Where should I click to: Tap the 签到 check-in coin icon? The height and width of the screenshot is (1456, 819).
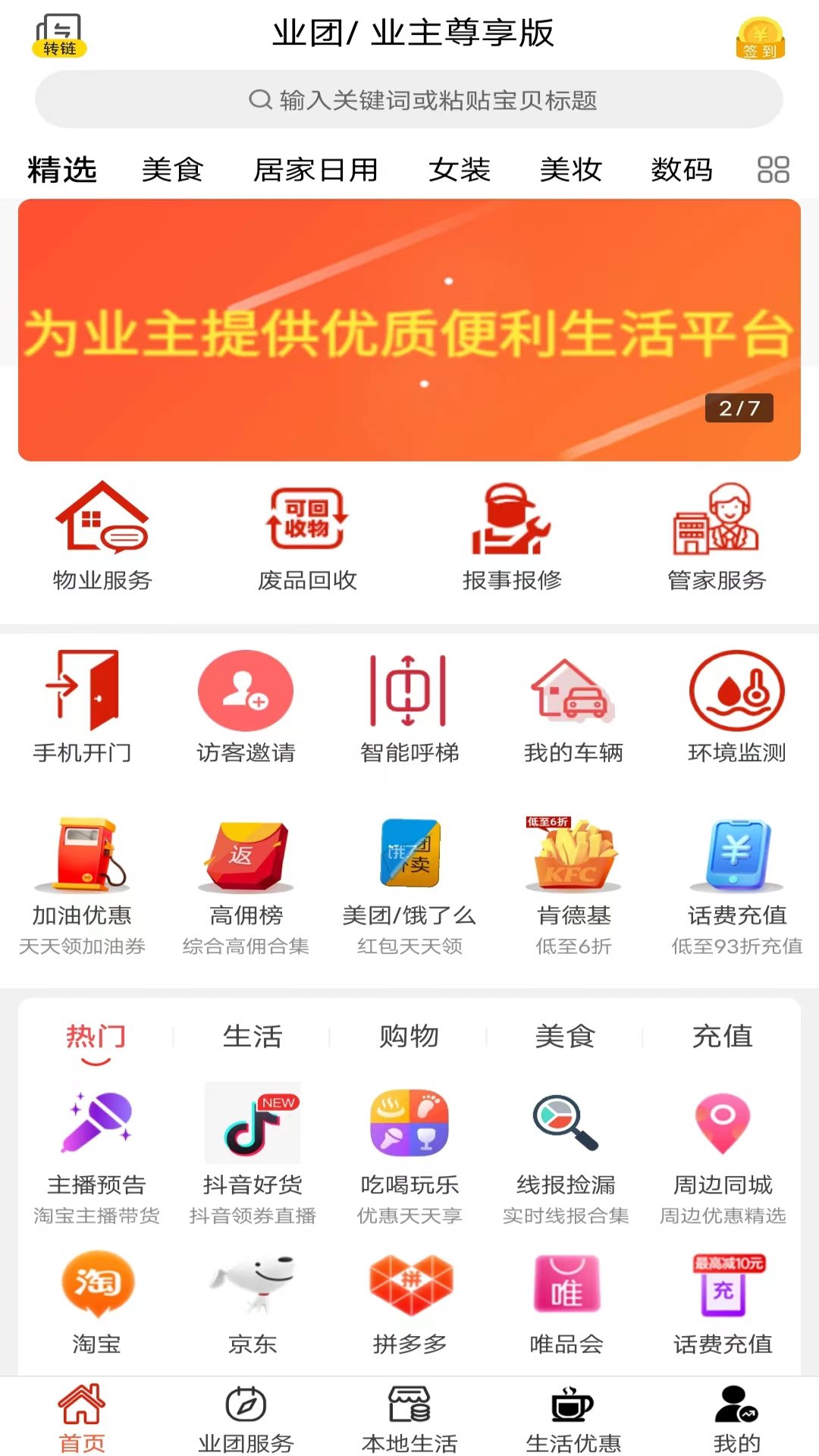coord(760,38)
